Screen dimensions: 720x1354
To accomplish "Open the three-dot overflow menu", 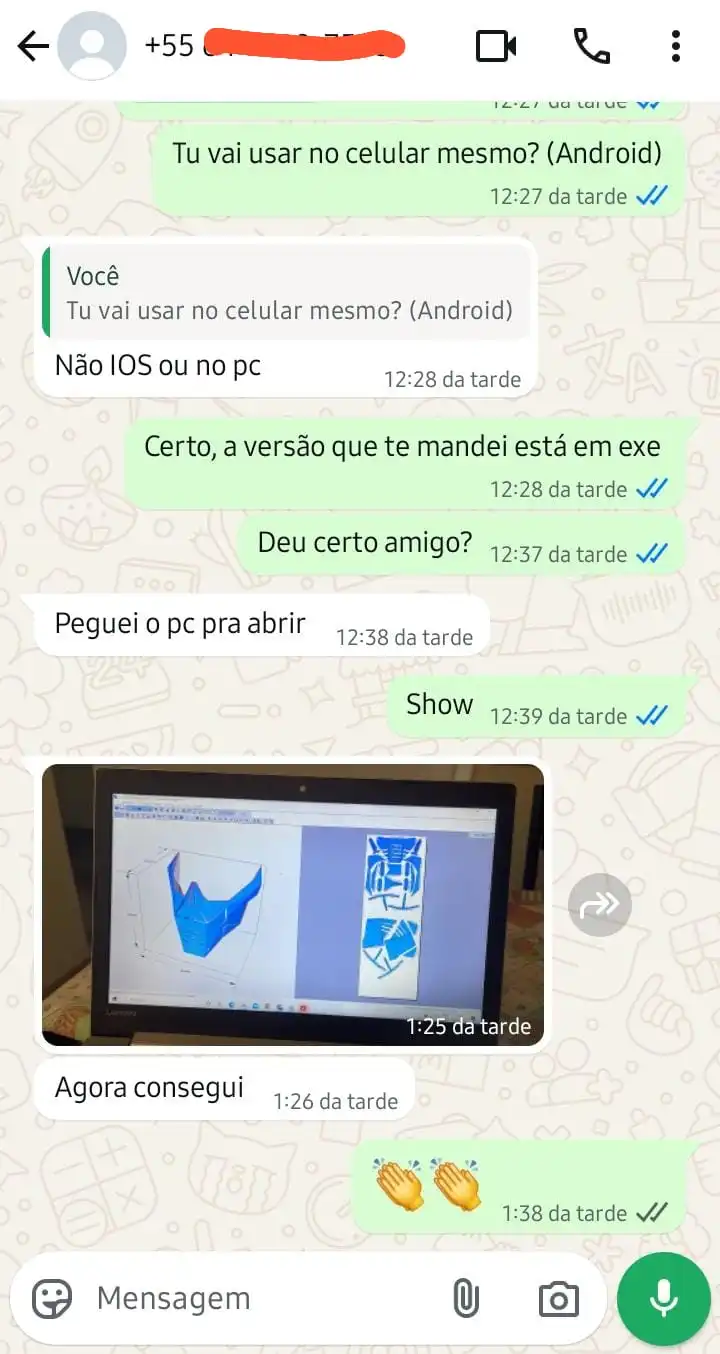I will [x=676, y=45].
